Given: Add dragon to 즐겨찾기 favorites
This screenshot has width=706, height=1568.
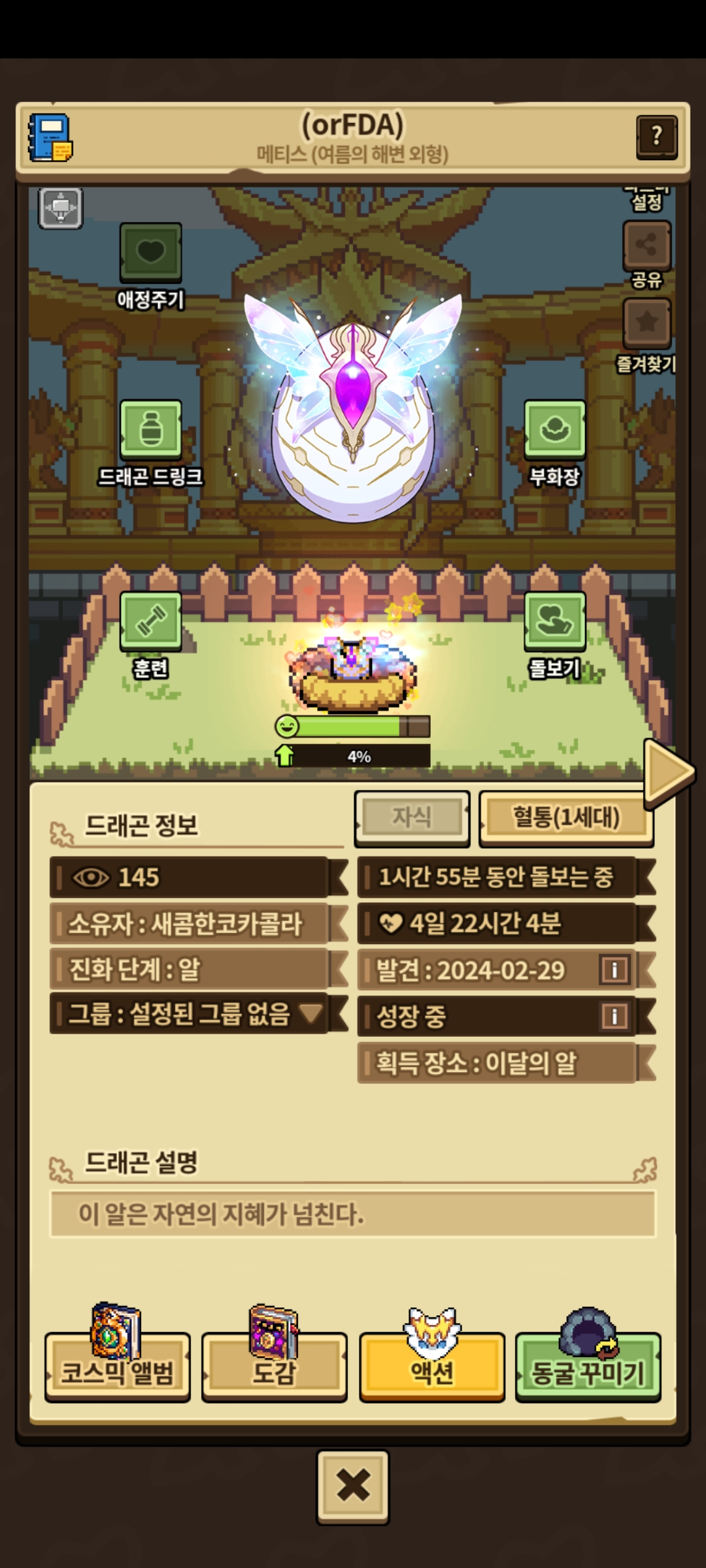Looking at the screenshot, I should click(647, 323).
